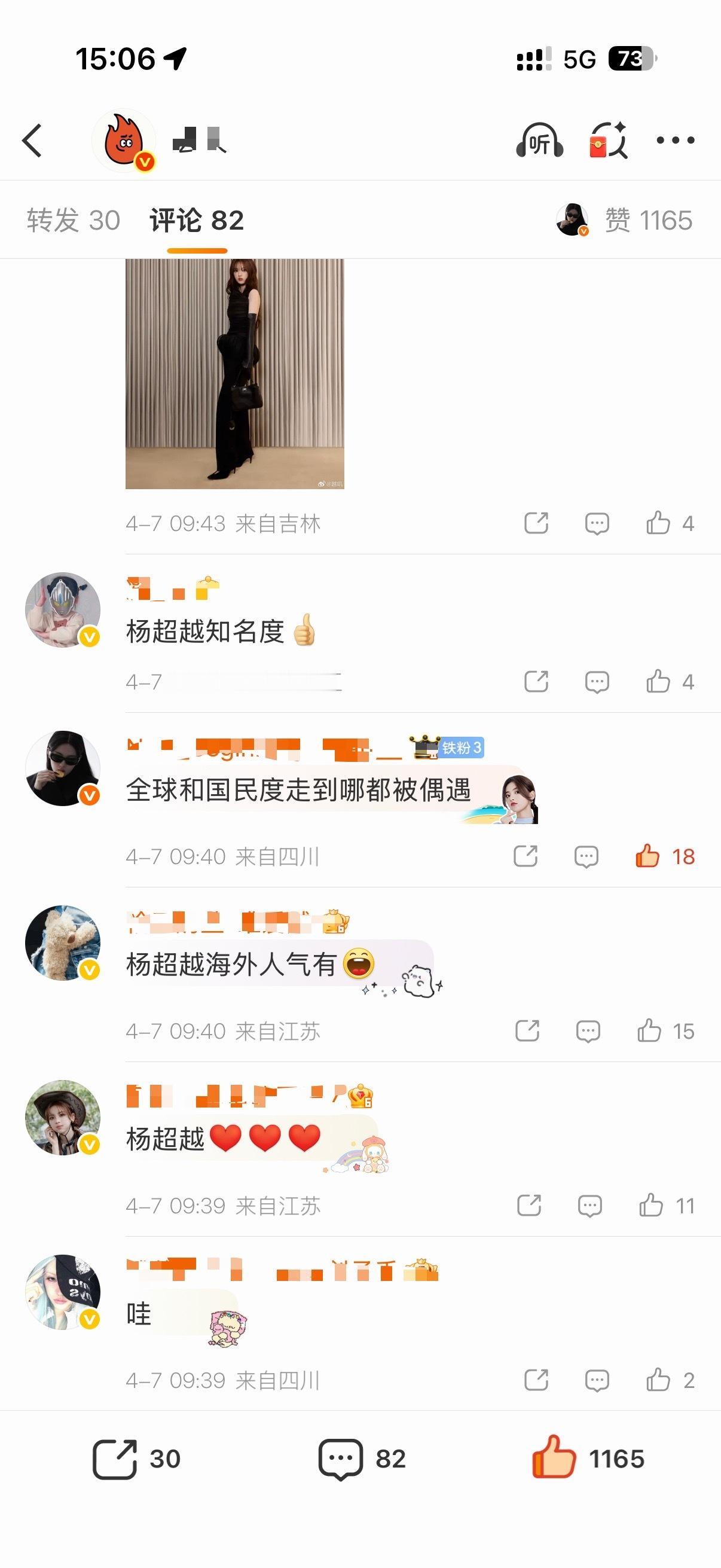Screen dimensions: 721x1568
Task: Tap the share icon on the Jilin comment
Action: (538, 522)
